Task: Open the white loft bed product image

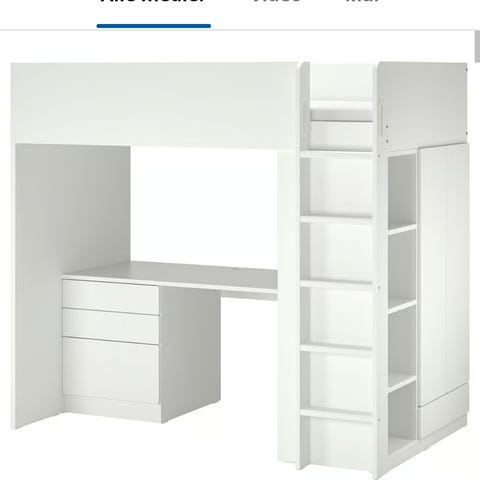Action: coord(240,268)
